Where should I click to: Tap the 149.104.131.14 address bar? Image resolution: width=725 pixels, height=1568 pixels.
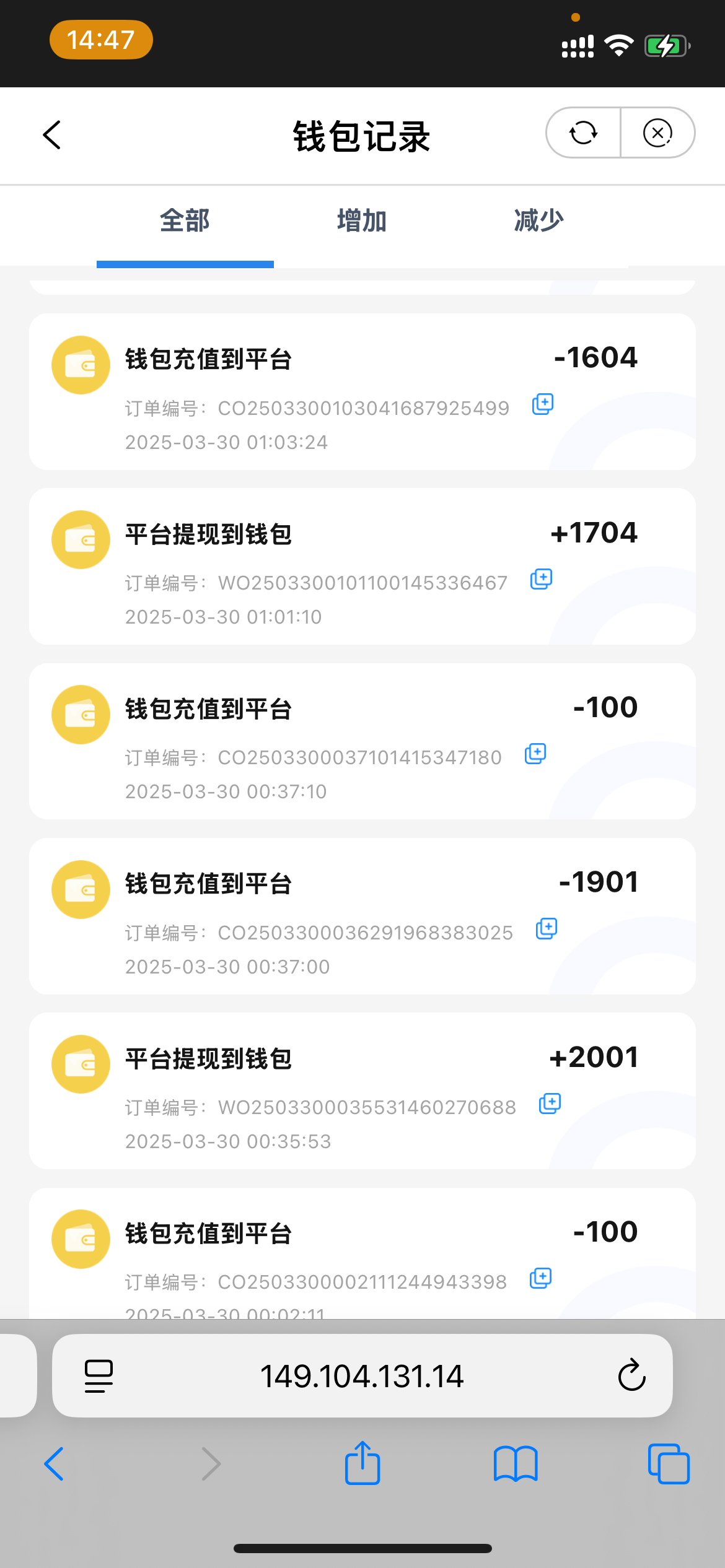[x=361, y=1376]
